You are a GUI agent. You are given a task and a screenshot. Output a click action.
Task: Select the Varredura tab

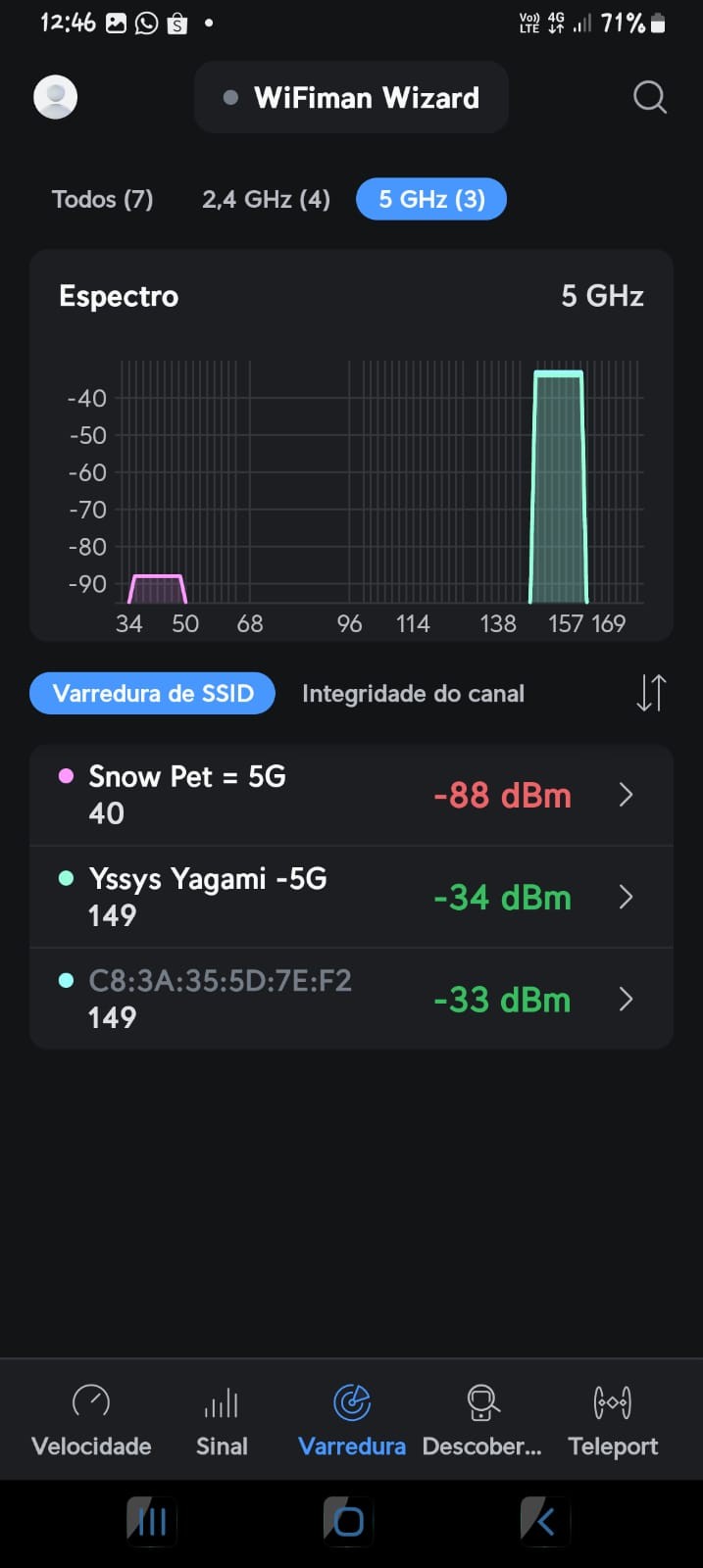pos(352,1420)
